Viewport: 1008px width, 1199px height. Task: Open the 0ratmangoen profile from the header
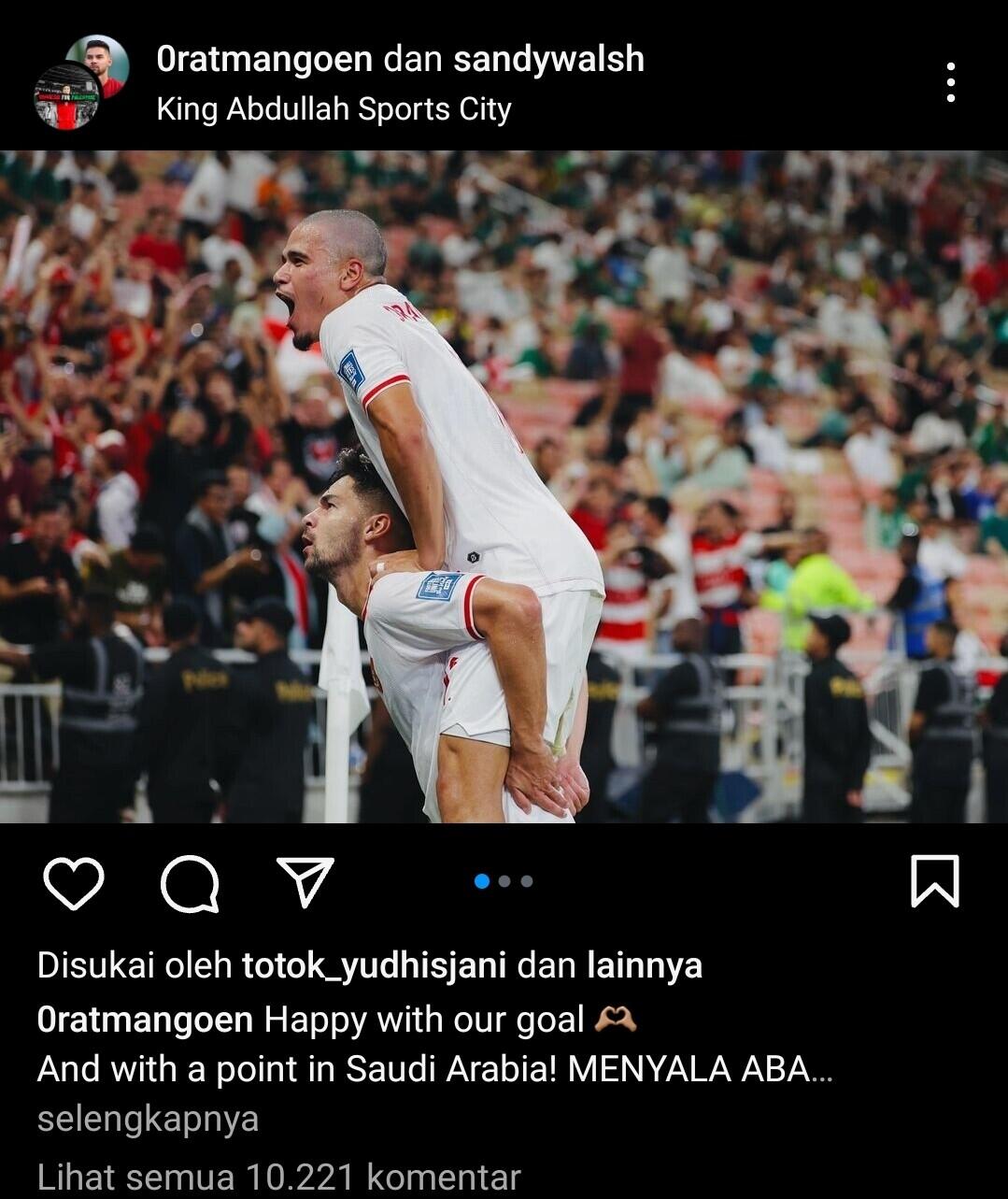264,60
